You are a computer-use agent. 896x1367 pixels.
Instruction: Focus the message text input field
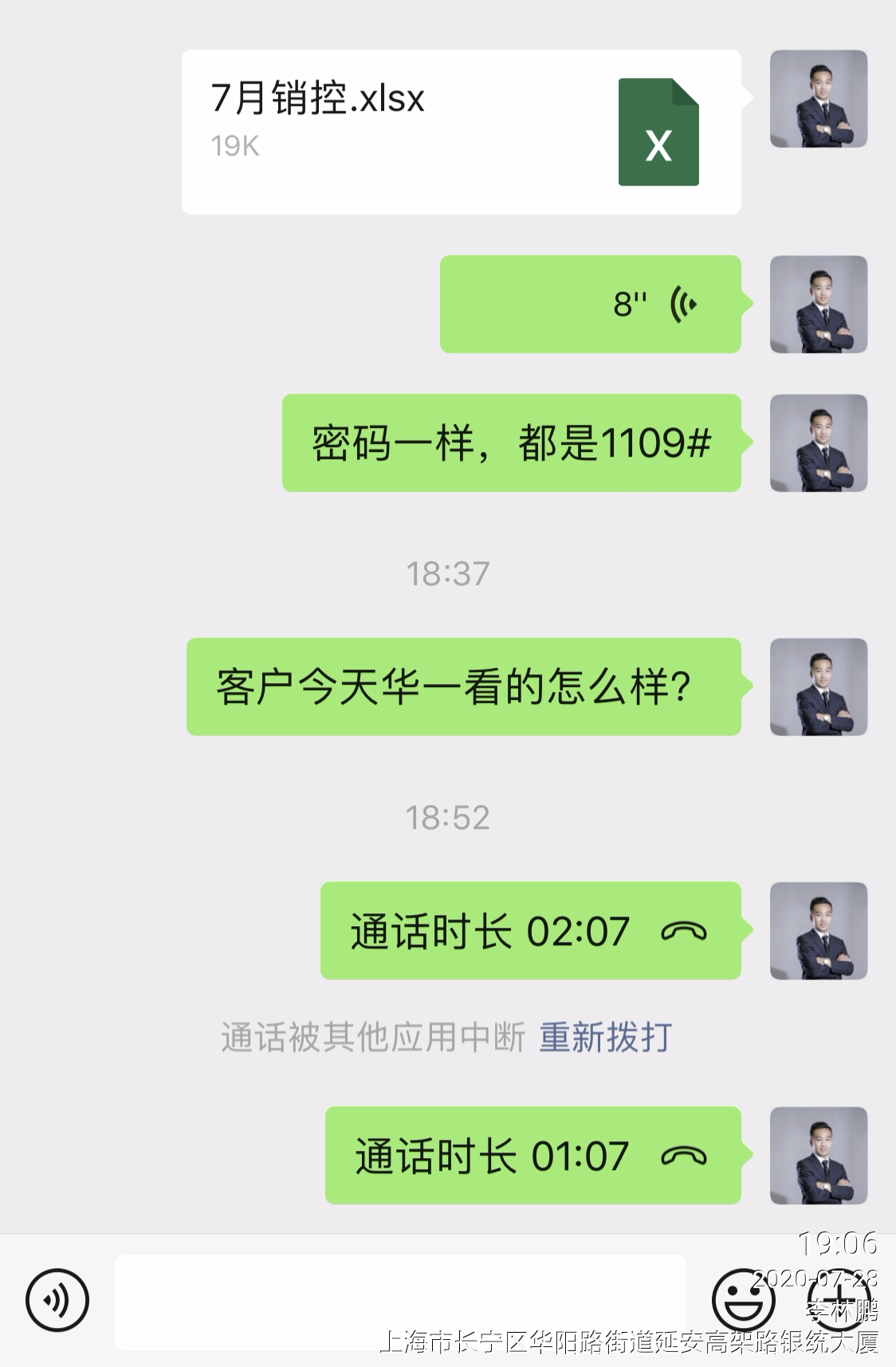coord(400,1302)
